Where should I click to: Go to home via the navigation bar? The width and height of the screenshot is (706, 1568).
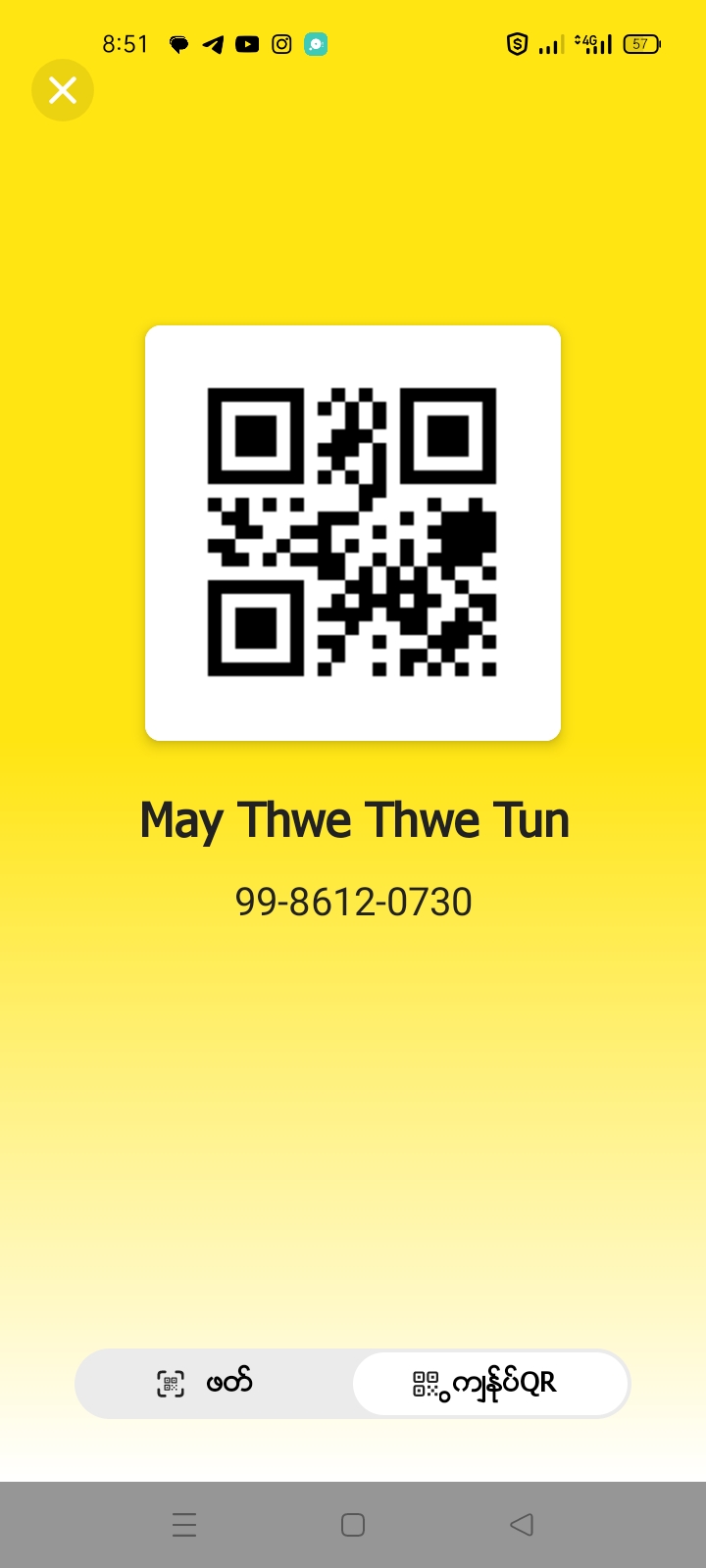pyautogui.click(x=353, y=1525)
